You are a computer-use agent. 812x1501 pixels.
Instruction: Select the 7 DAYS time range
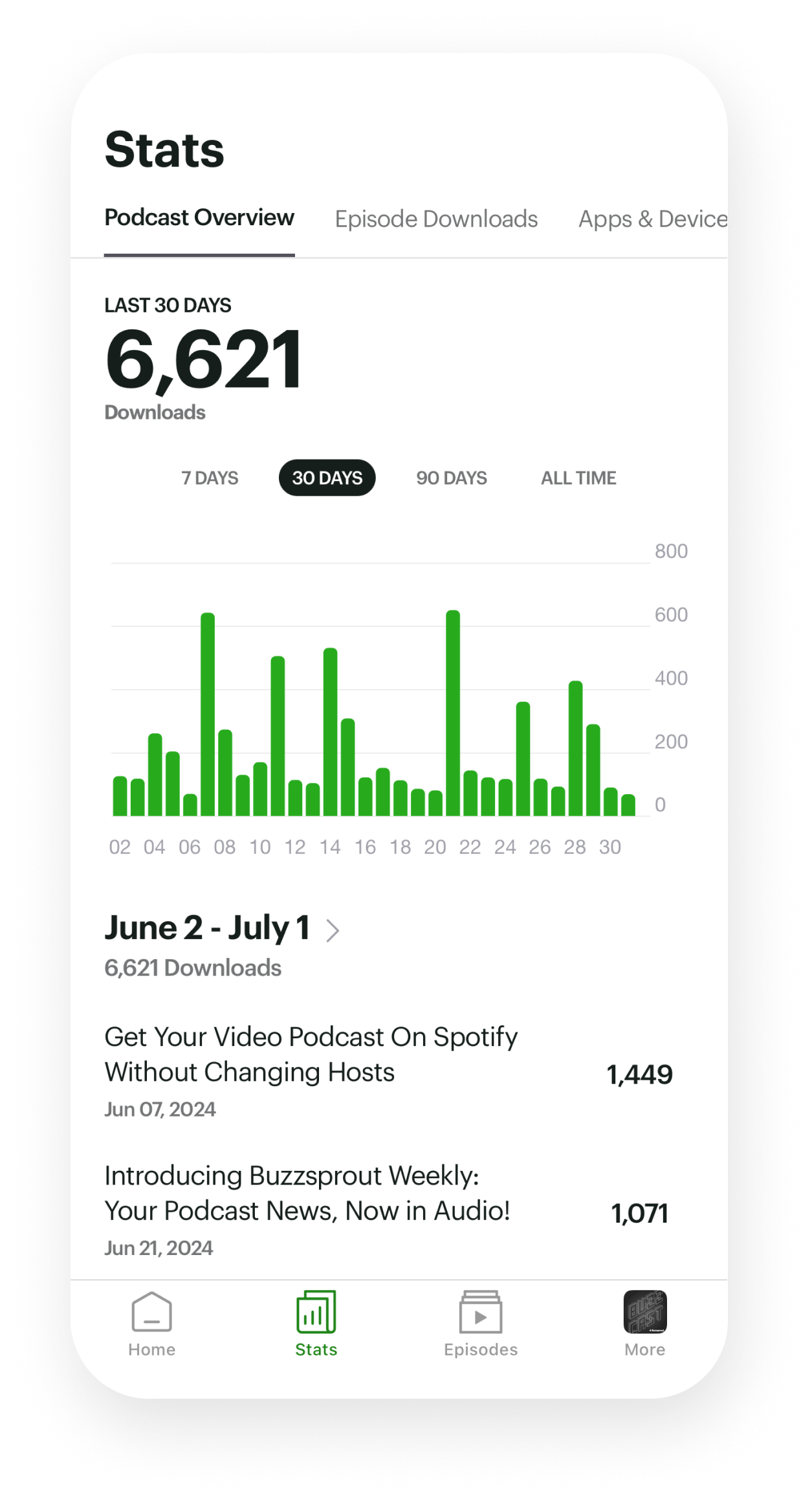pyautogui.click(x=210, y=478)
